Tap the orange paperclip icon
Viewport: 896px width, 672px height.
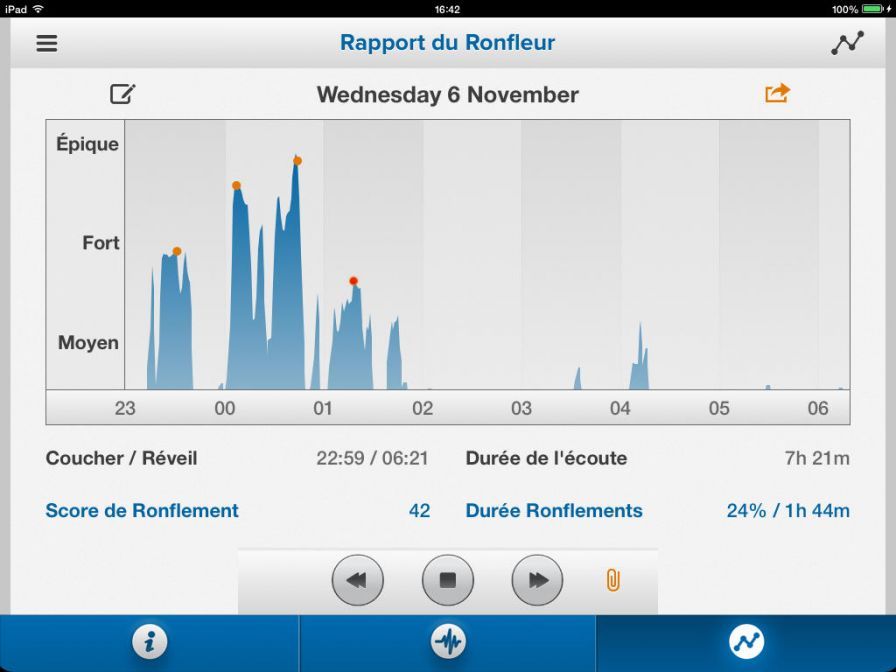pyautogui.click(x=613, y=580)
